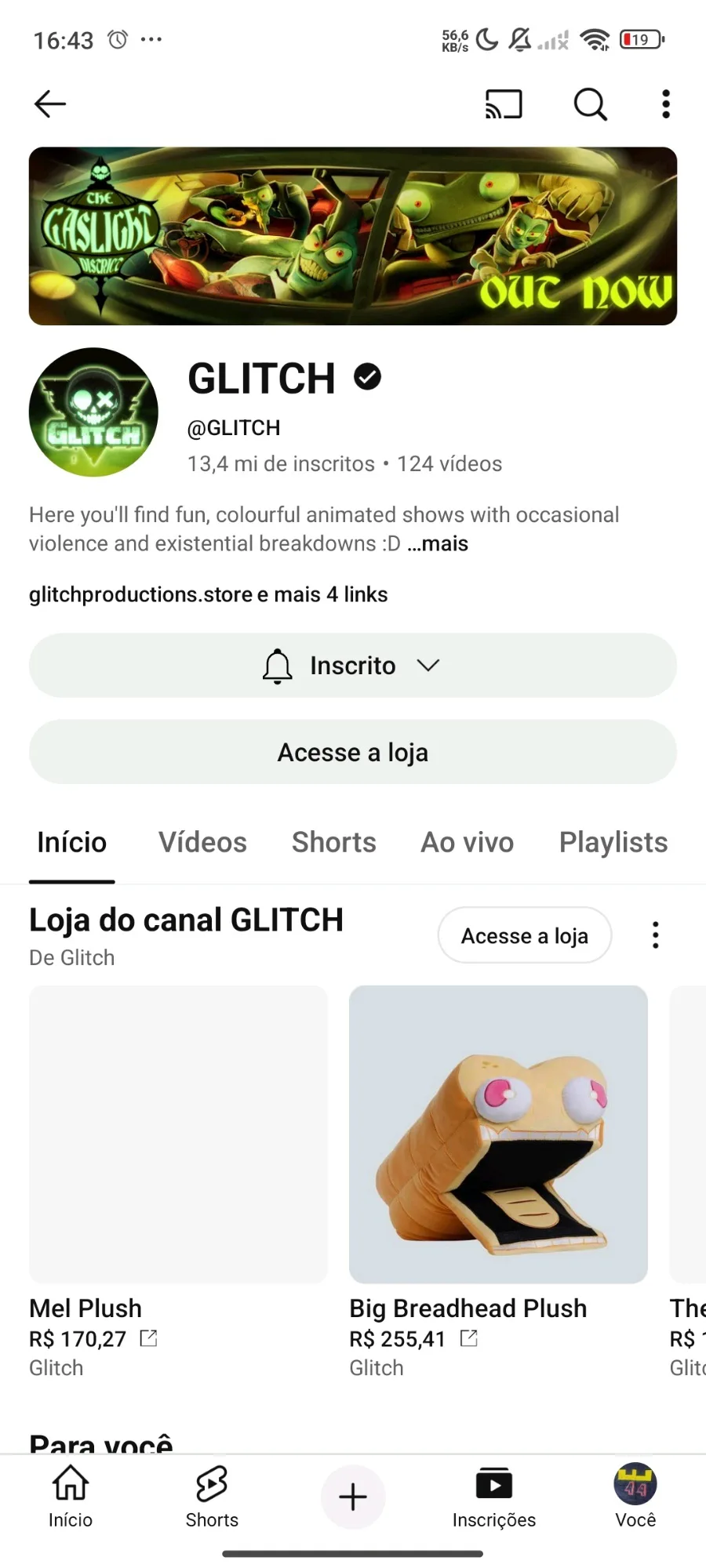Switch to the Vídeos tab
This screenshot has height=1568, width=706.
pyautogui.click(x=202, y=843)
